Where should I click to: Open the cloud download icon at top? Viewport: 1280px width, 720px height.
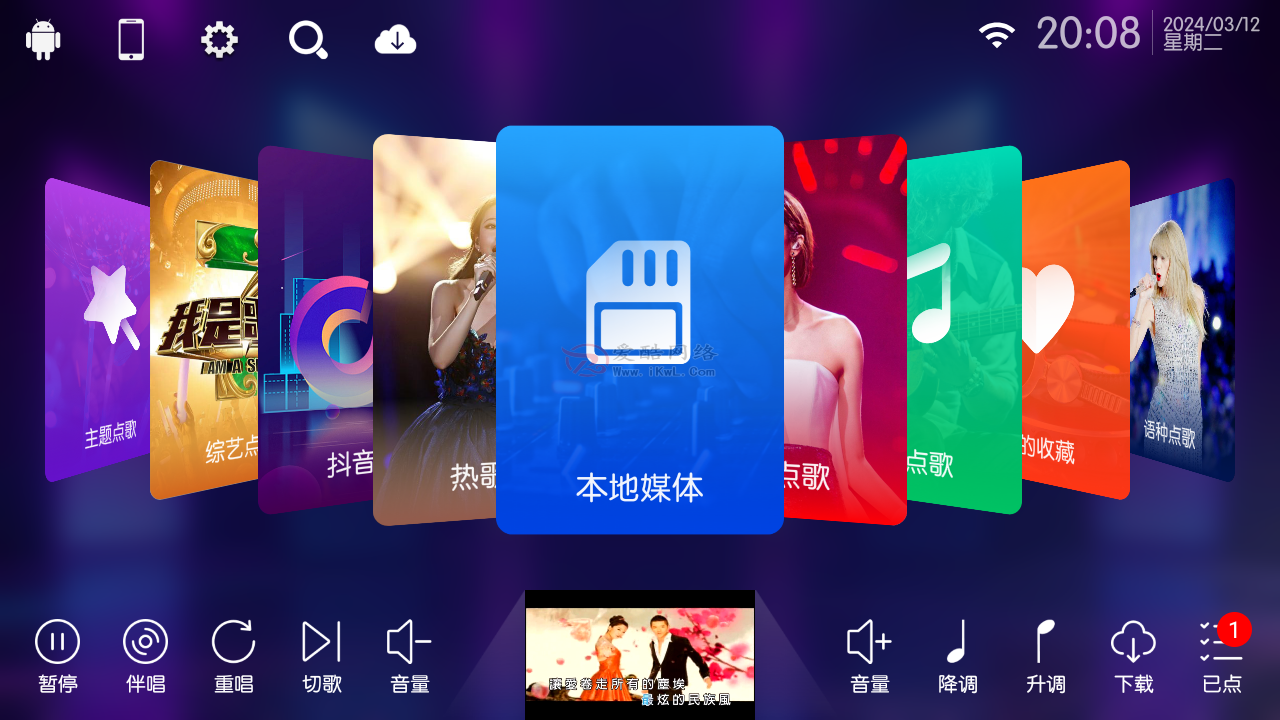pos(395,40)
